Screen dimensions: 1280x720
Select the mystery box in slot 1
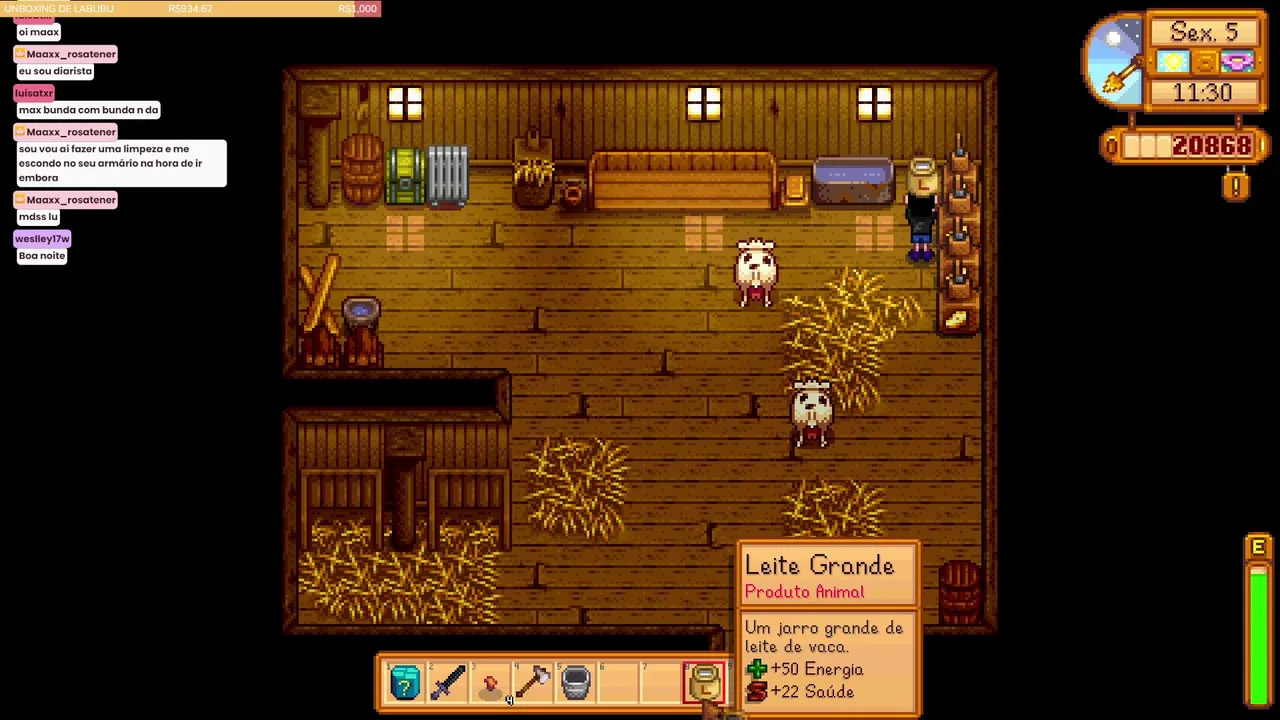point(405,683)
